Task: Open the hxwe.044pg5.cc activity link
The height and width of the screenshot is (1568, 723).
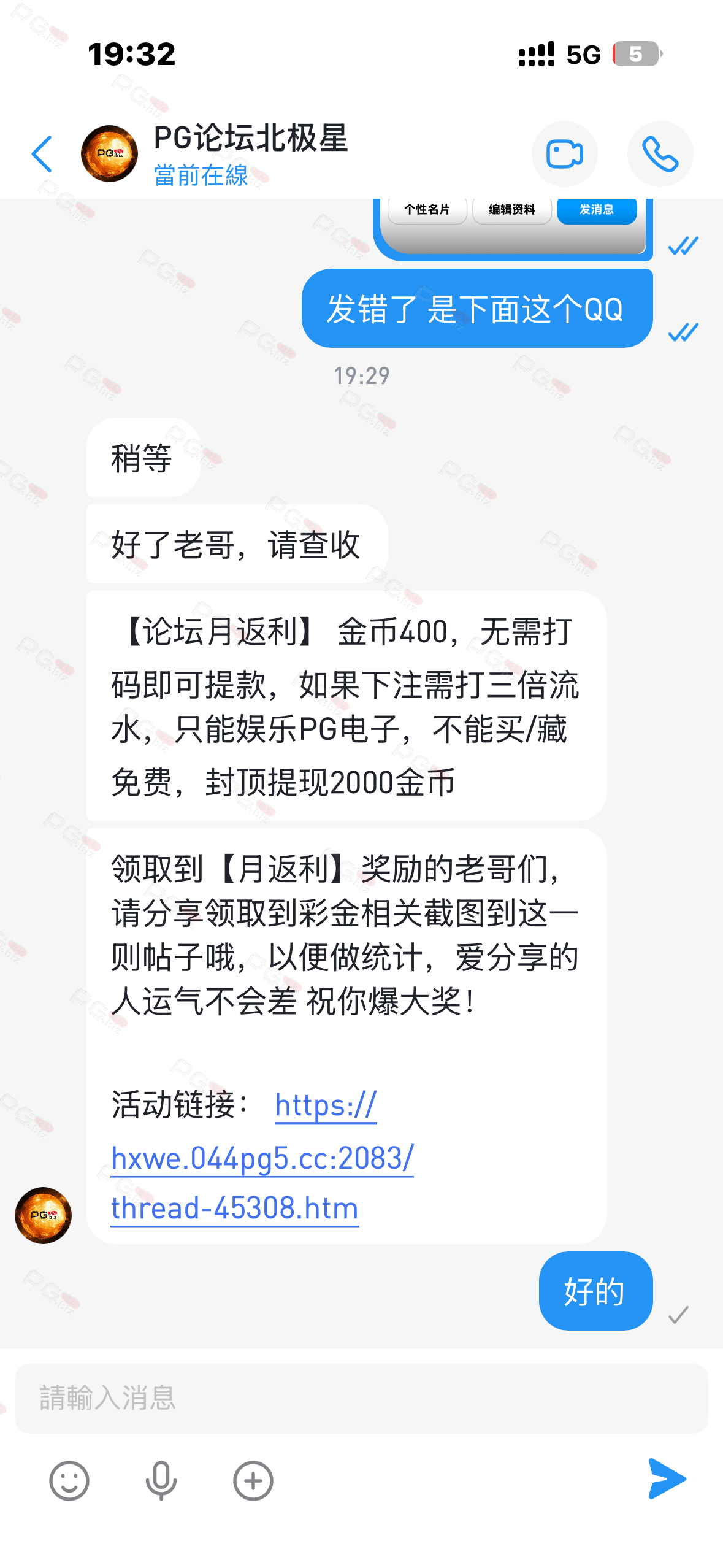Action: point(262,1158)
